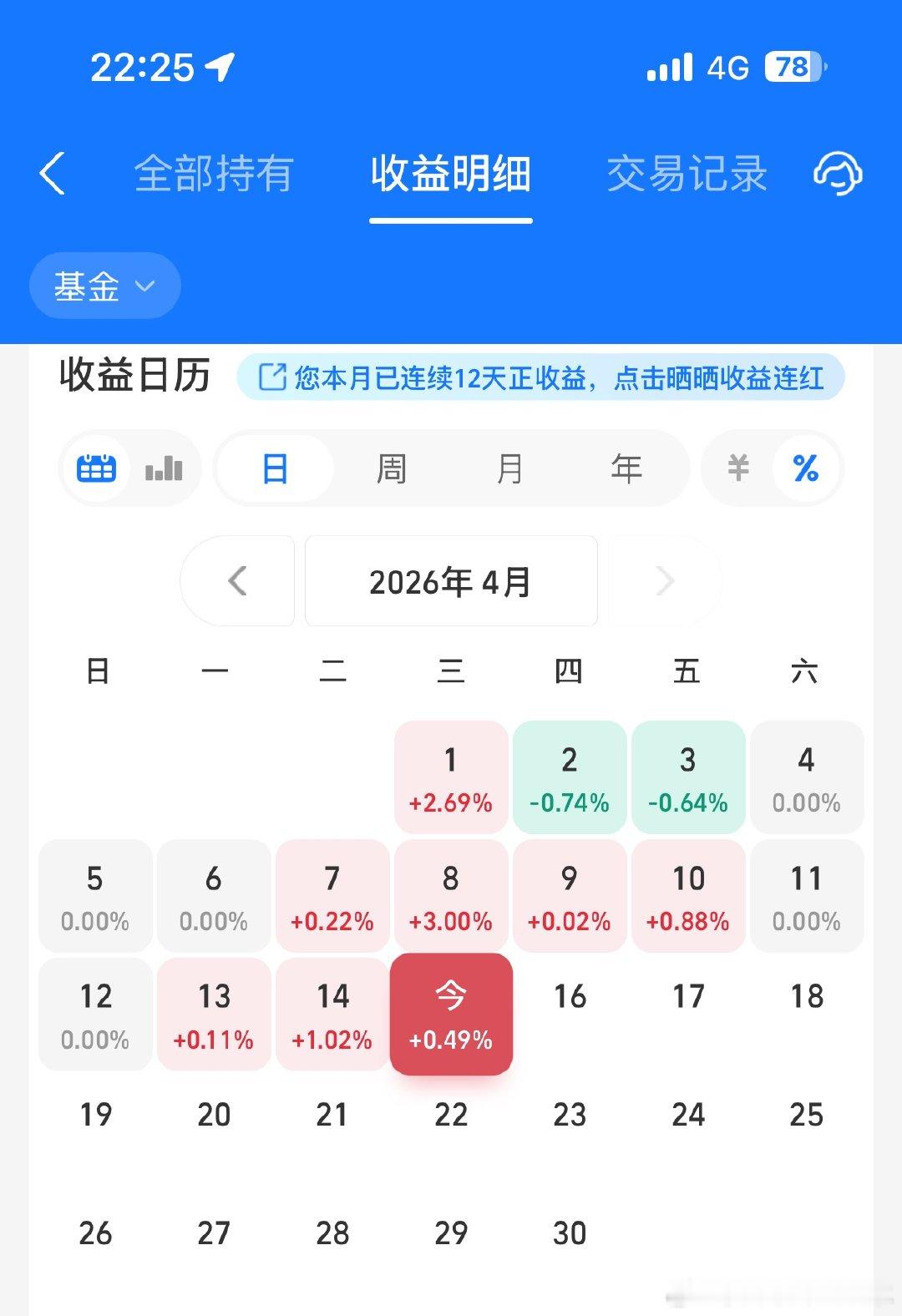
Task: Switch earnings view to 年 (year)
Action: (627, 468)
